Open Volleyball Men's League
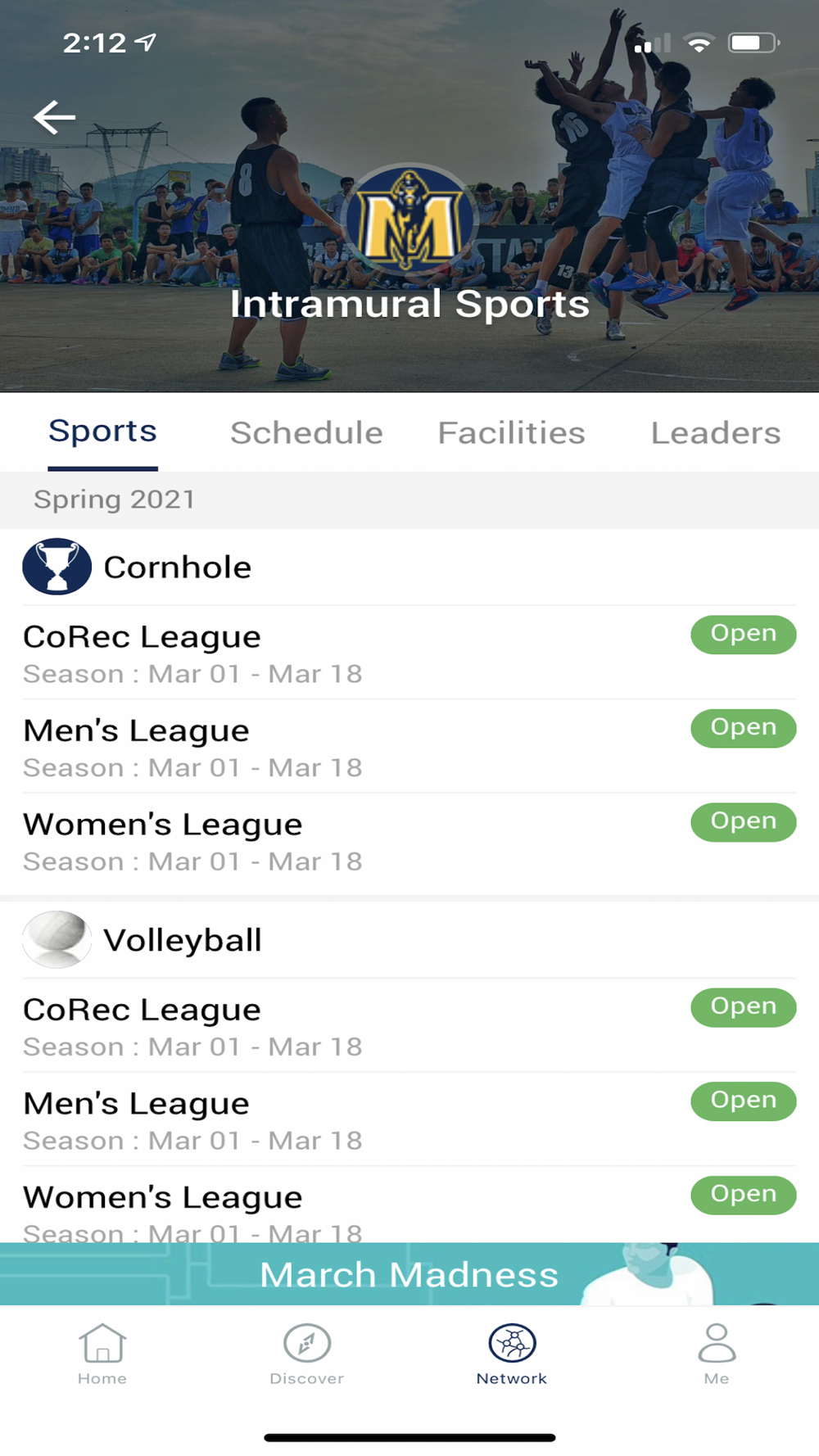The image size is (819, 1456). [409, 1119]
